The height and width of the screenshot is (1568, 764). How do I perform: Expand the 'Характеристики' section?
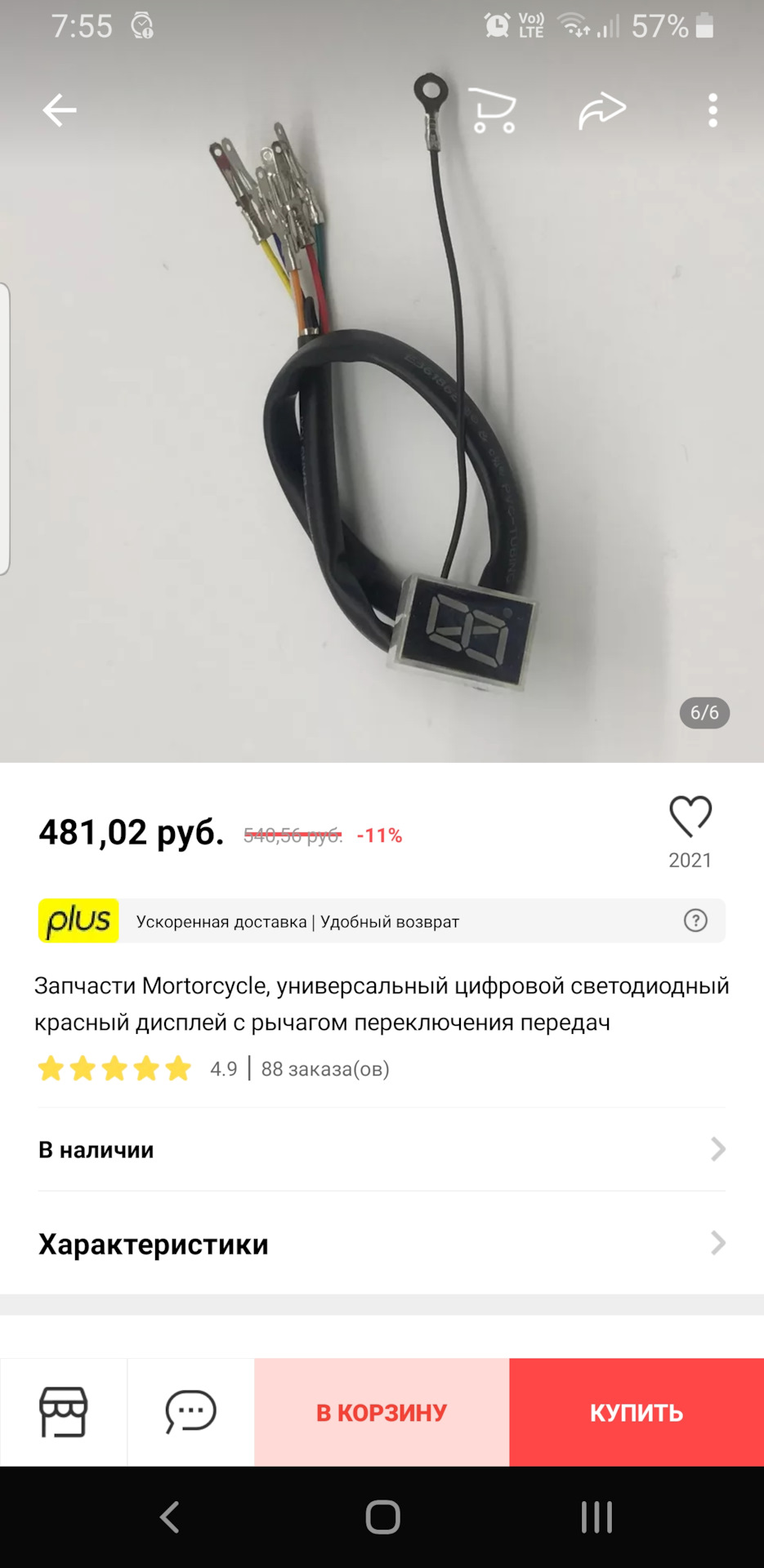pyautogui.click(x=382, y=1243)
